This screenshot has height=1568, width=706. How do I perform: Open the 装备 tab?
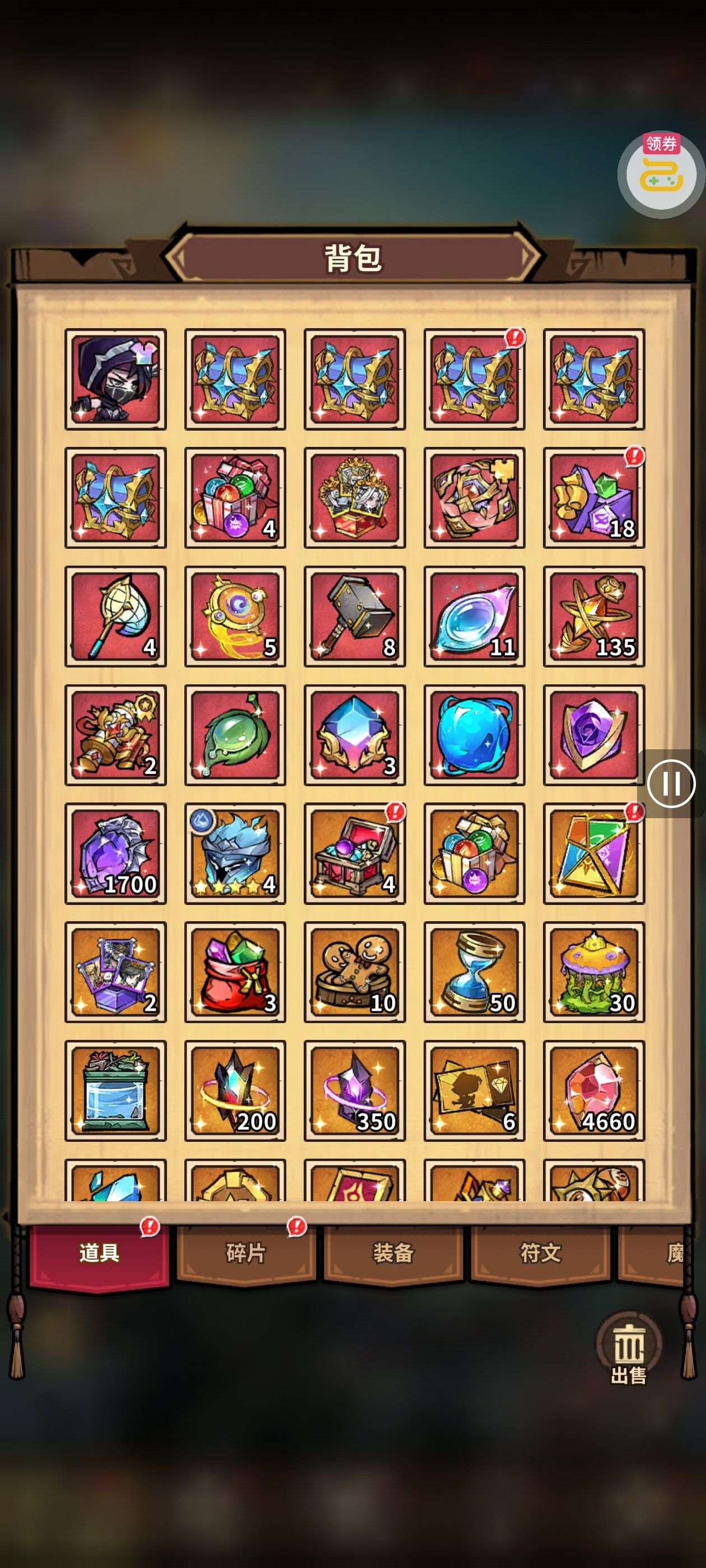tap(393, 1253)
